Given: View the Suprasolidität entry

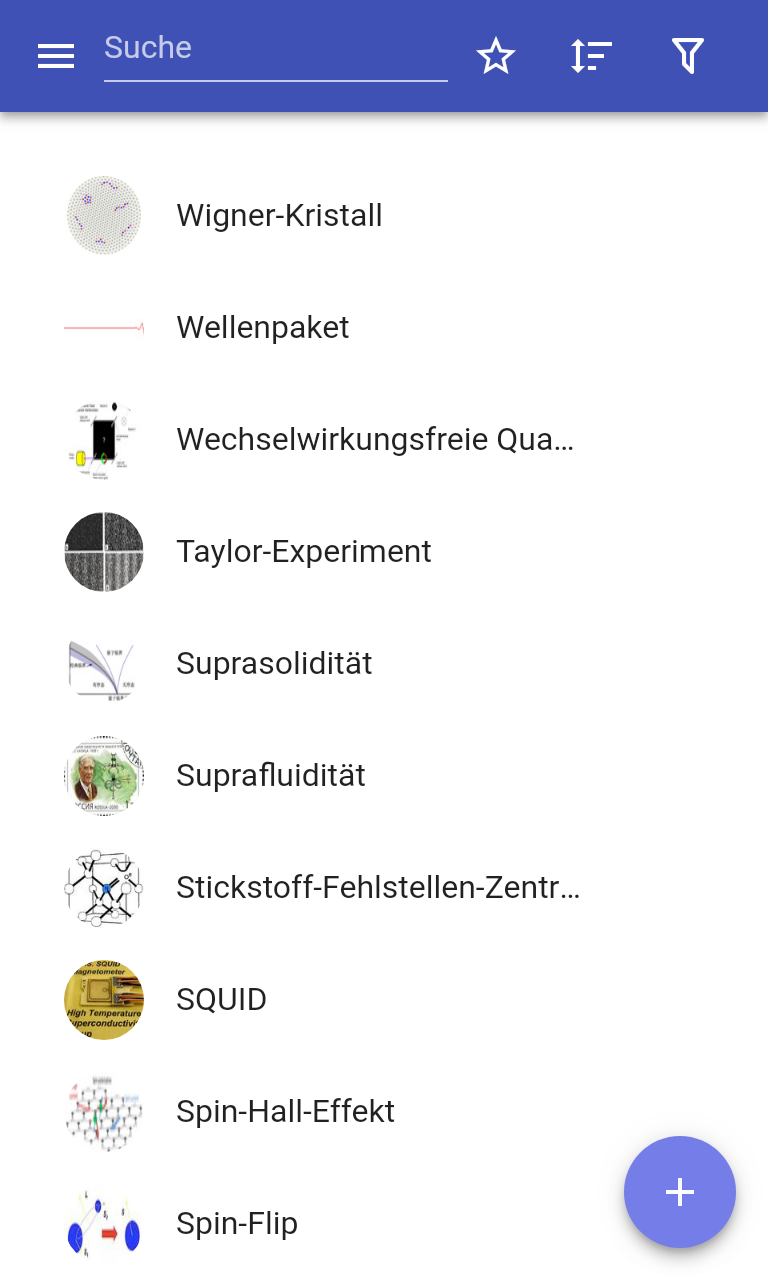Looking at the screenshot, I should 384,664.
